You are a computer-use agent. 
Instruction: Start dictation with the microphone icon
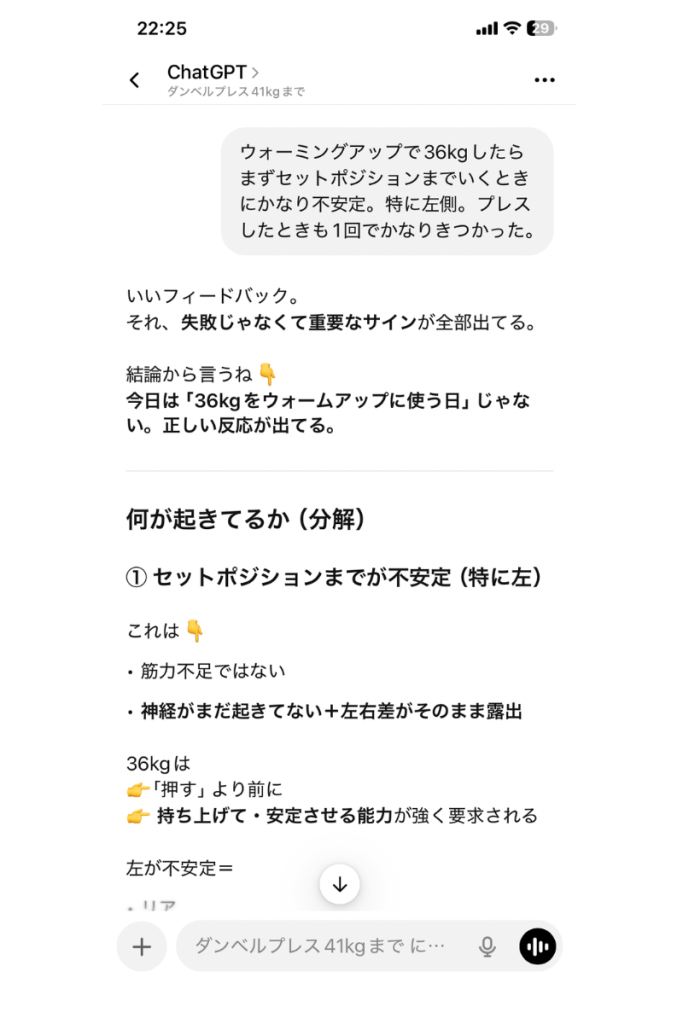point(487,946)
